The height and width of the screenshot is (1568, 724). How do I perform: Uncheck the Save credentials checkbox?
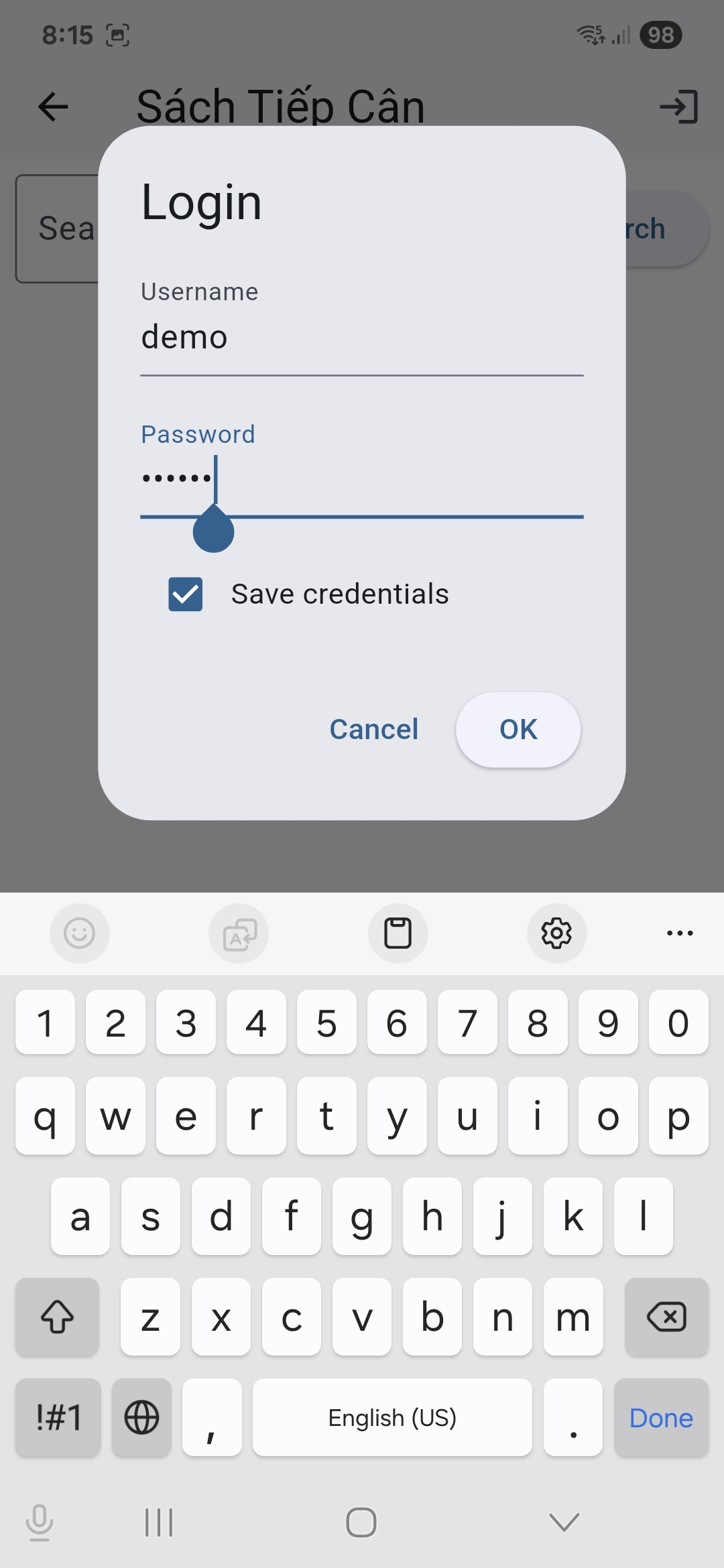[186, 594]
